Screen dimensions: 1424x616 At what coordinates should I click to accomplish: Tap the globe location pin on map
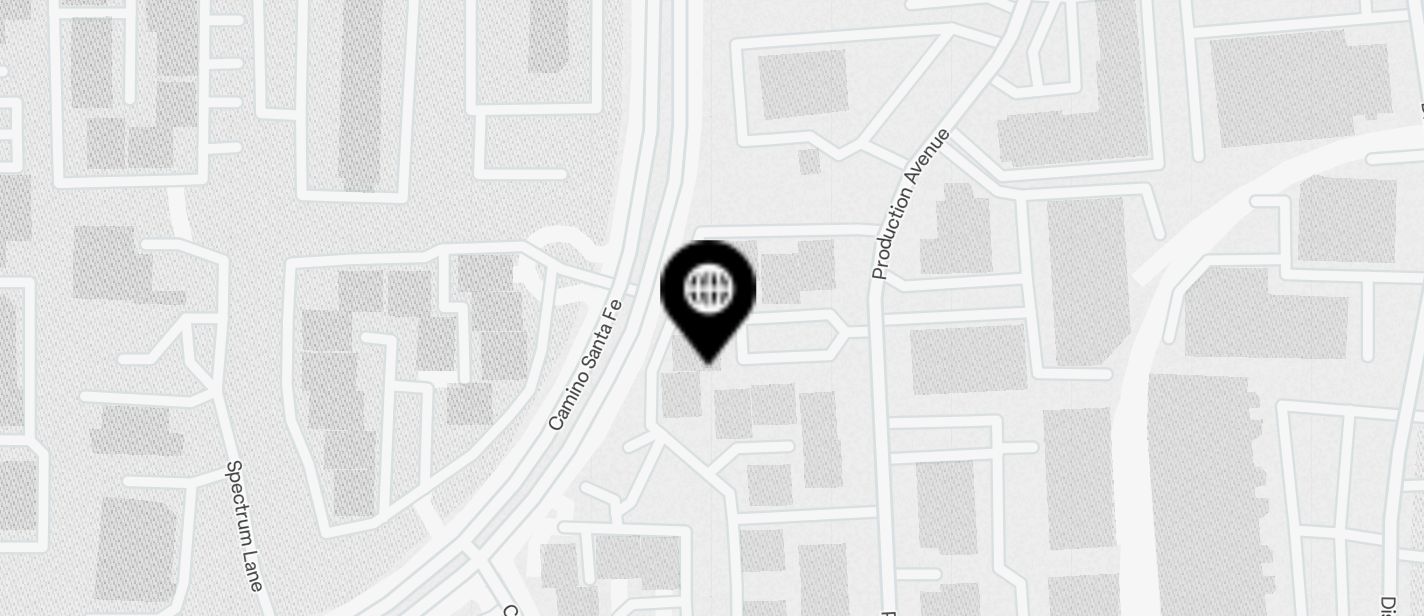click(x=708, y=293)
